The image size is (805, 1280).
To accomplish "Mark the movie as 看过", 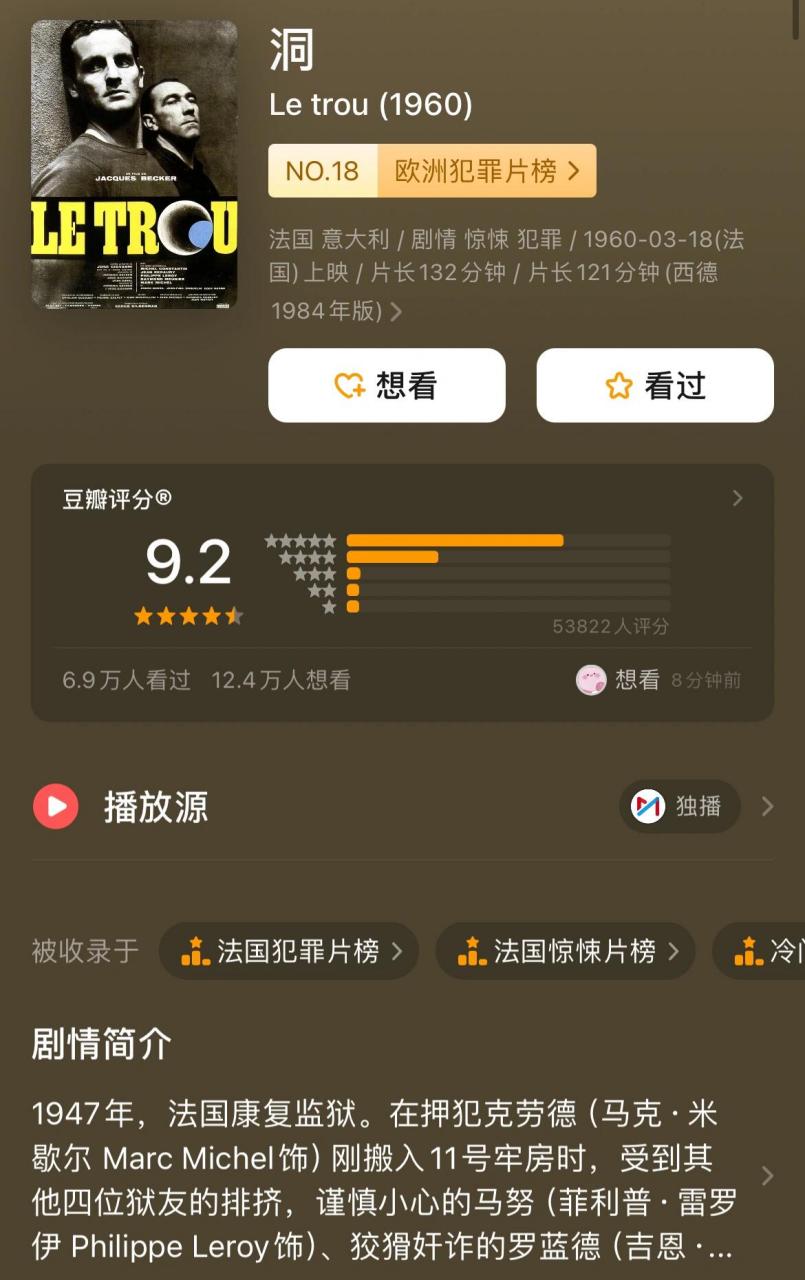I will pyautogui.click(x=654, y=384).
